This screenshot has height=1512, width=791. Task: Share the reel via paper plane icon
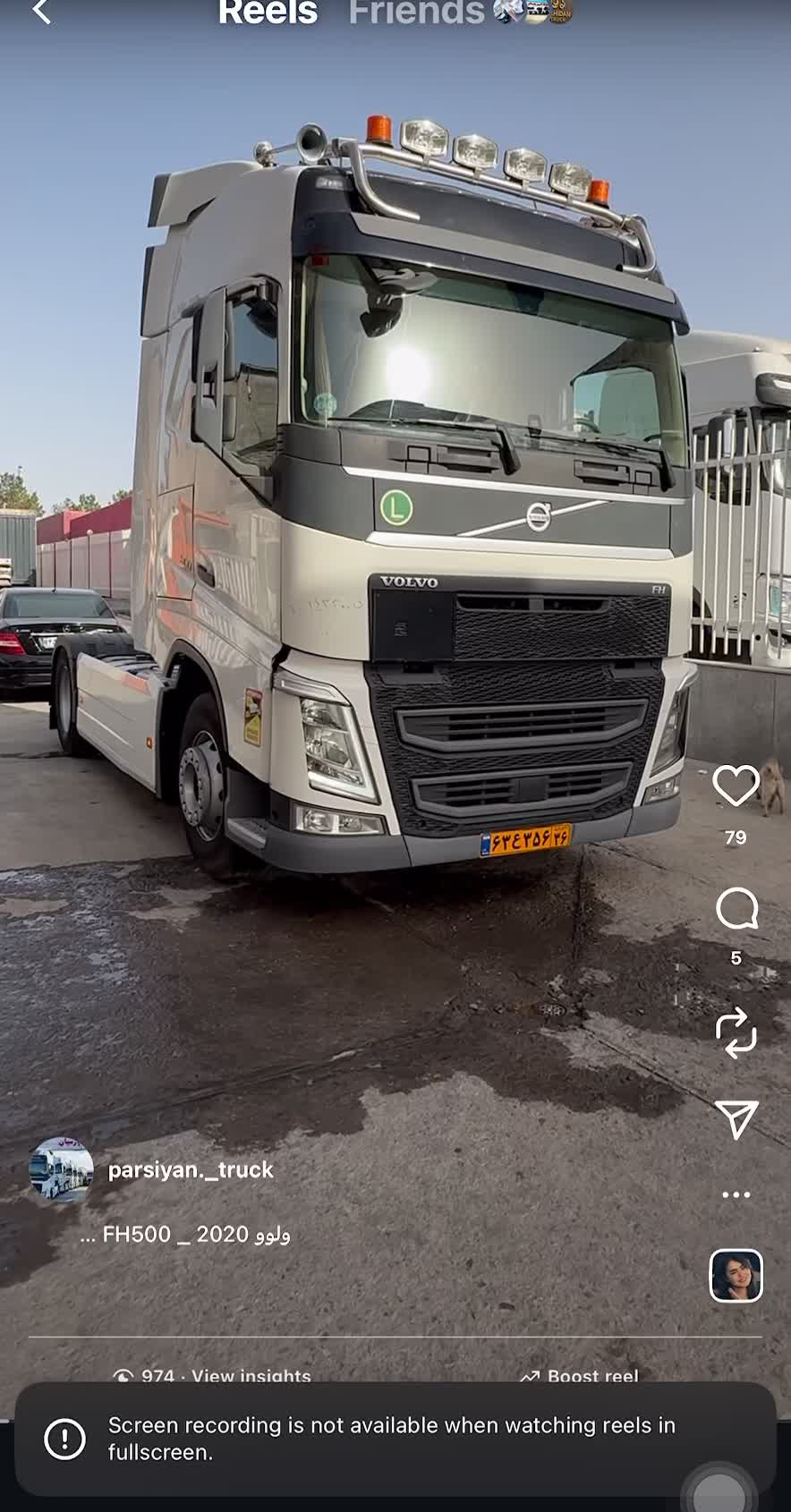(x=736, y=1118)
